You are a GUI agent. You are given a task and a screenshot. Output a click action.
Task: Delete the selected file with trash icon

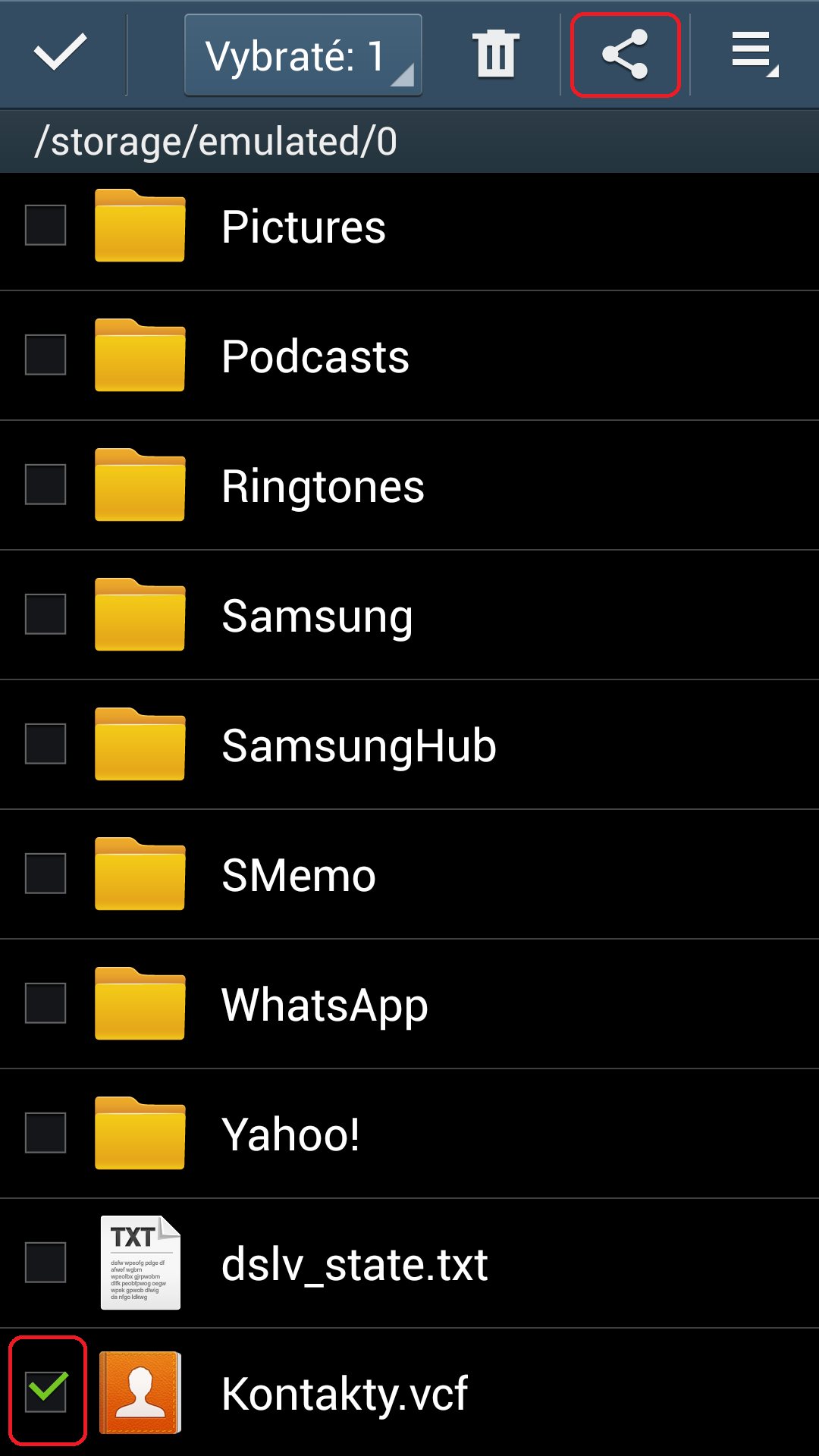pyautogui.click(x=496, y=55)
